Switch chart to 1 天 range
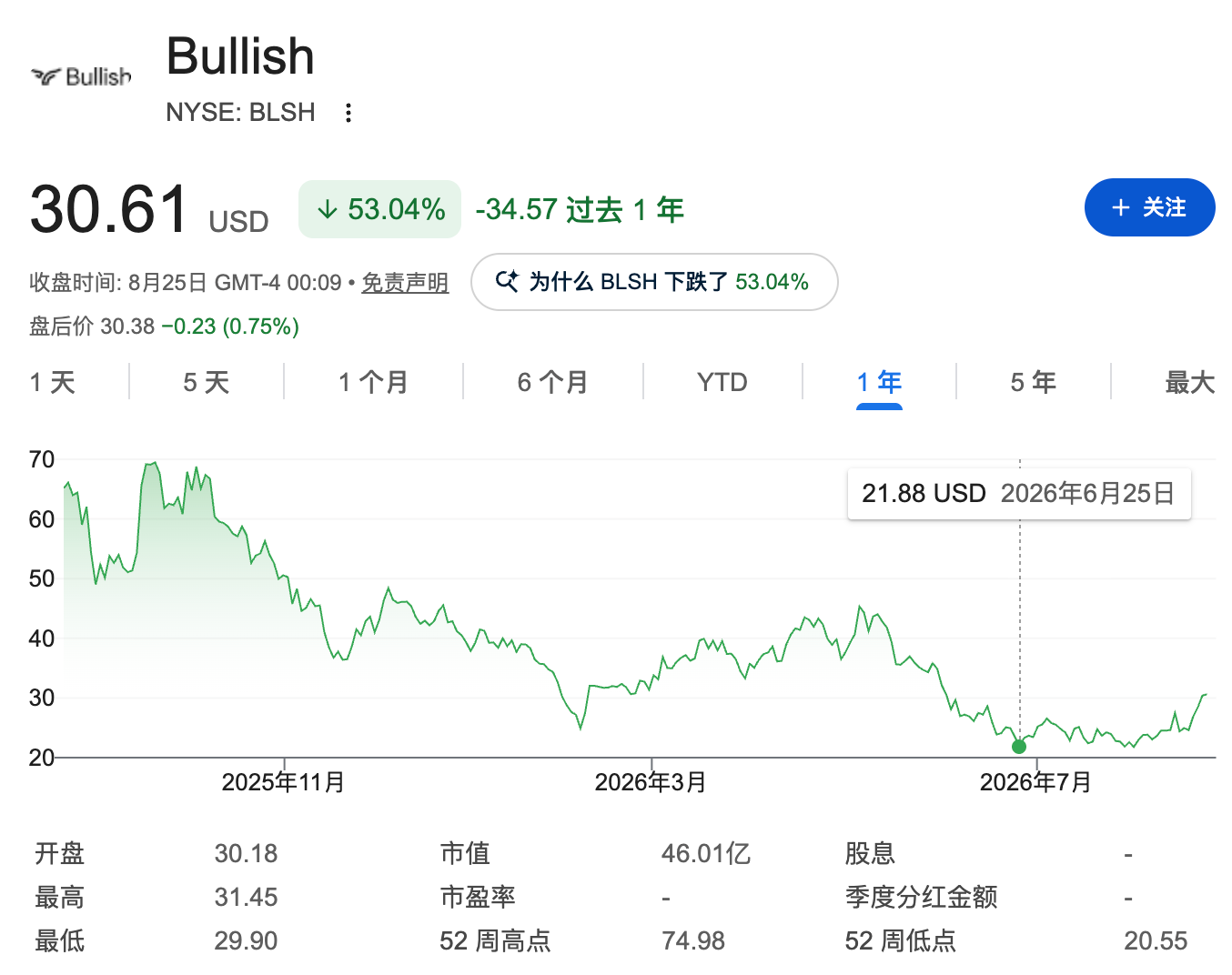The width and height of the screenshot is (1232, 975). [53, 382]
